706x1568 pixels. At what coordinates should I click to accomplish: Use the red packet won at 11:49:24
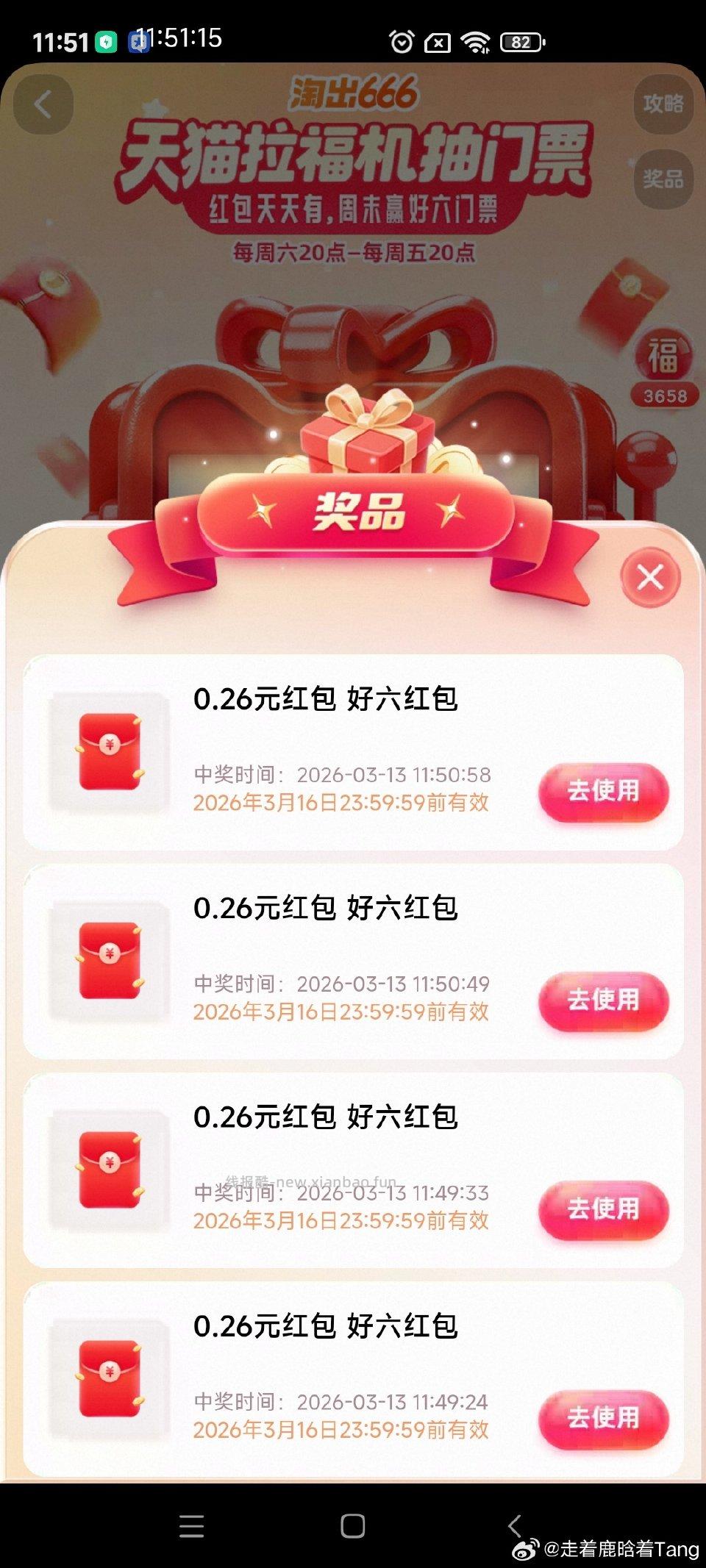[603, 1418]
